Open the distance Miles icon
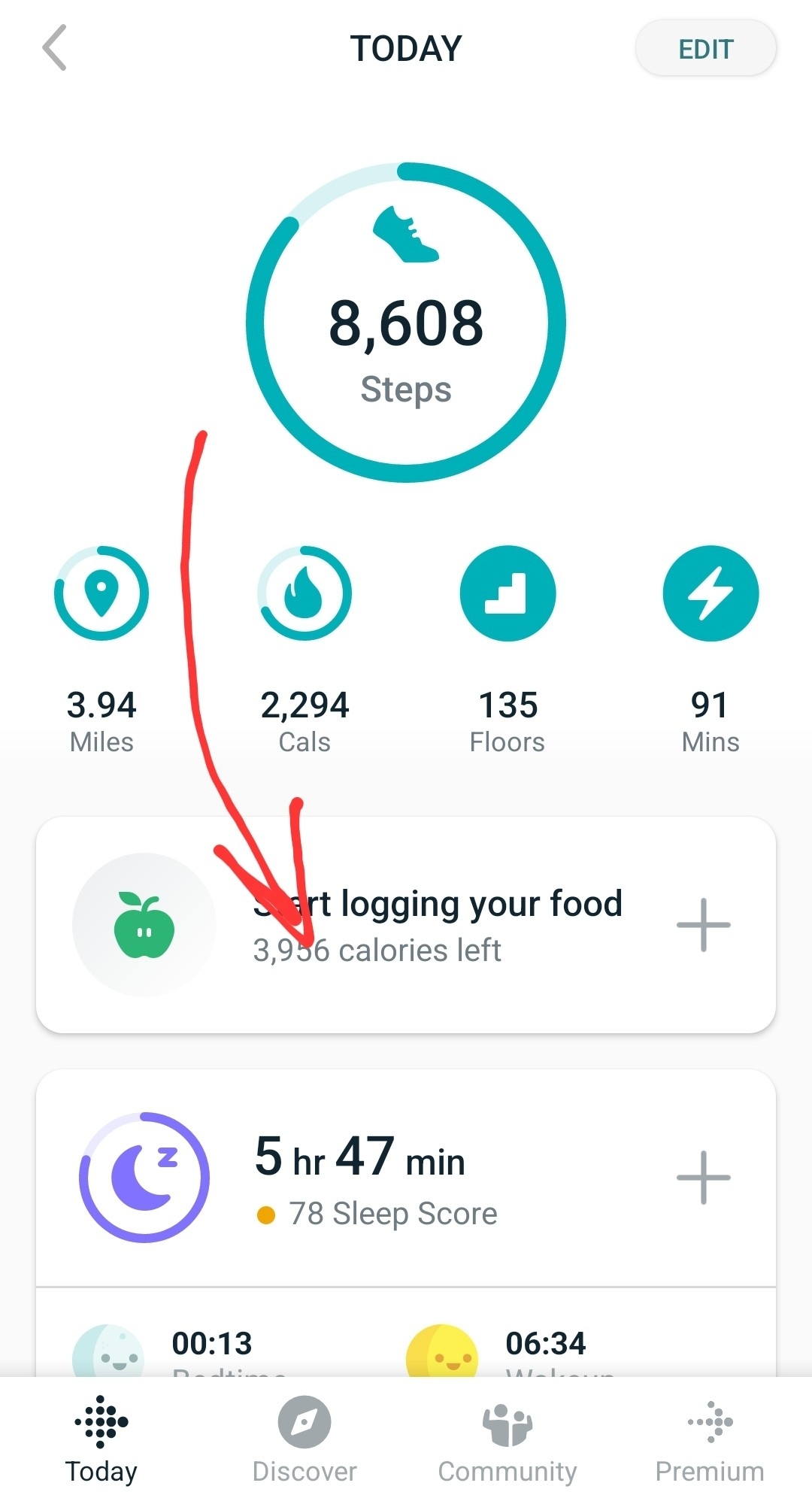 click(101, 593)
